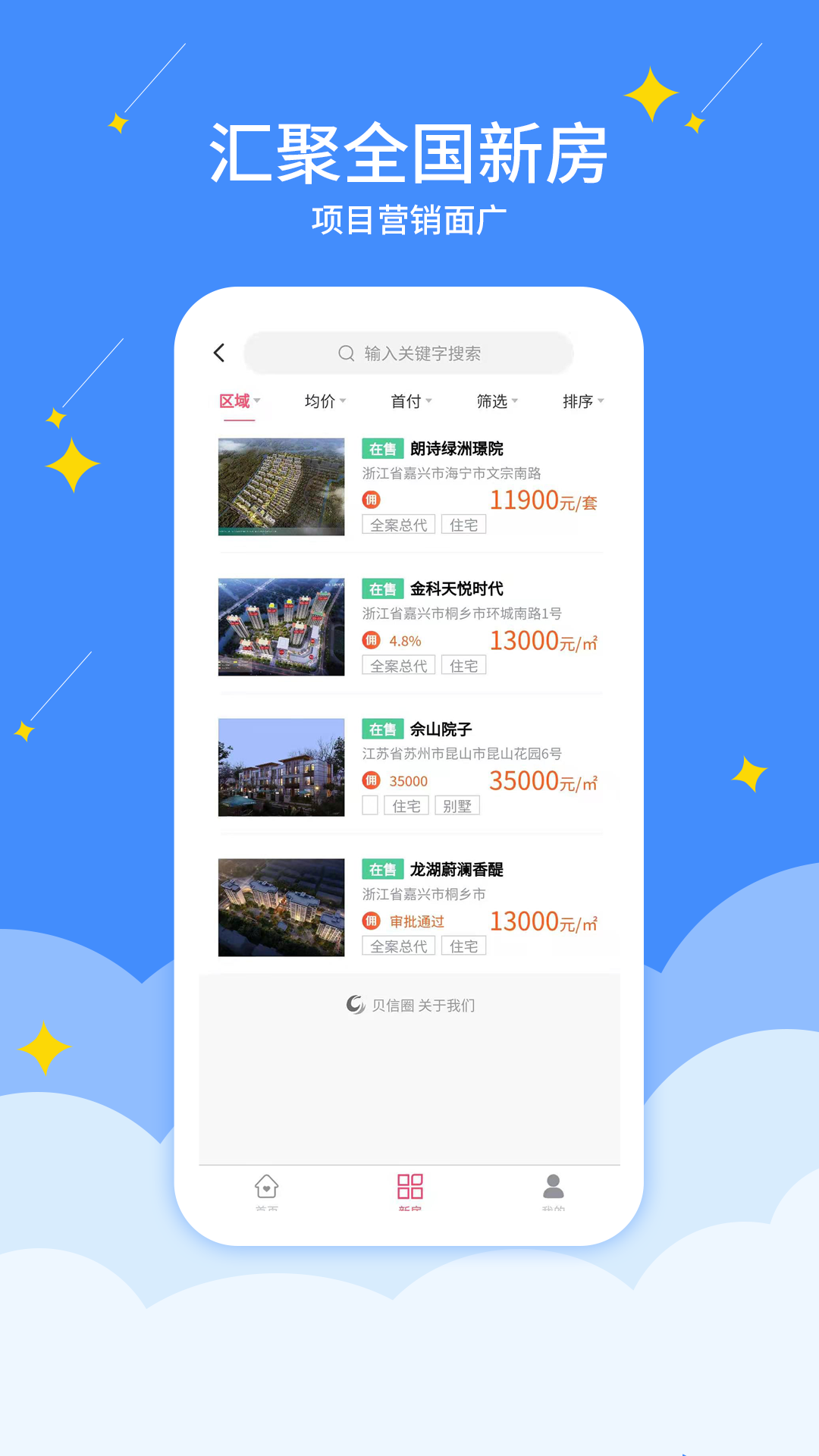Screen dimensions: 819x1456
Task: Click the 全案总代 tag on 龙湖蔚澜香醍
Action: pos(400,946)
